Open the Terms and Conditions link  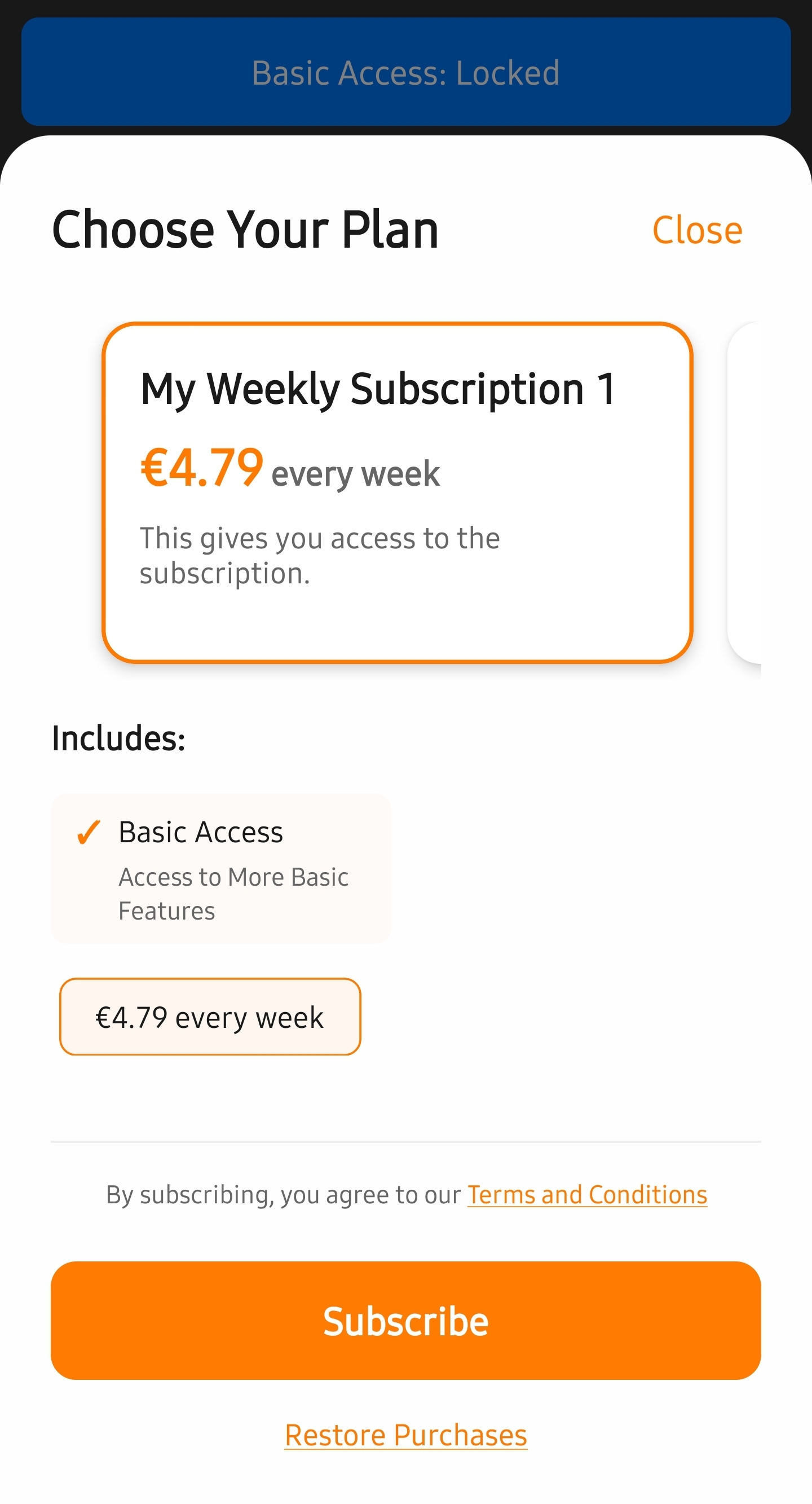click(x=587, y=1194)
